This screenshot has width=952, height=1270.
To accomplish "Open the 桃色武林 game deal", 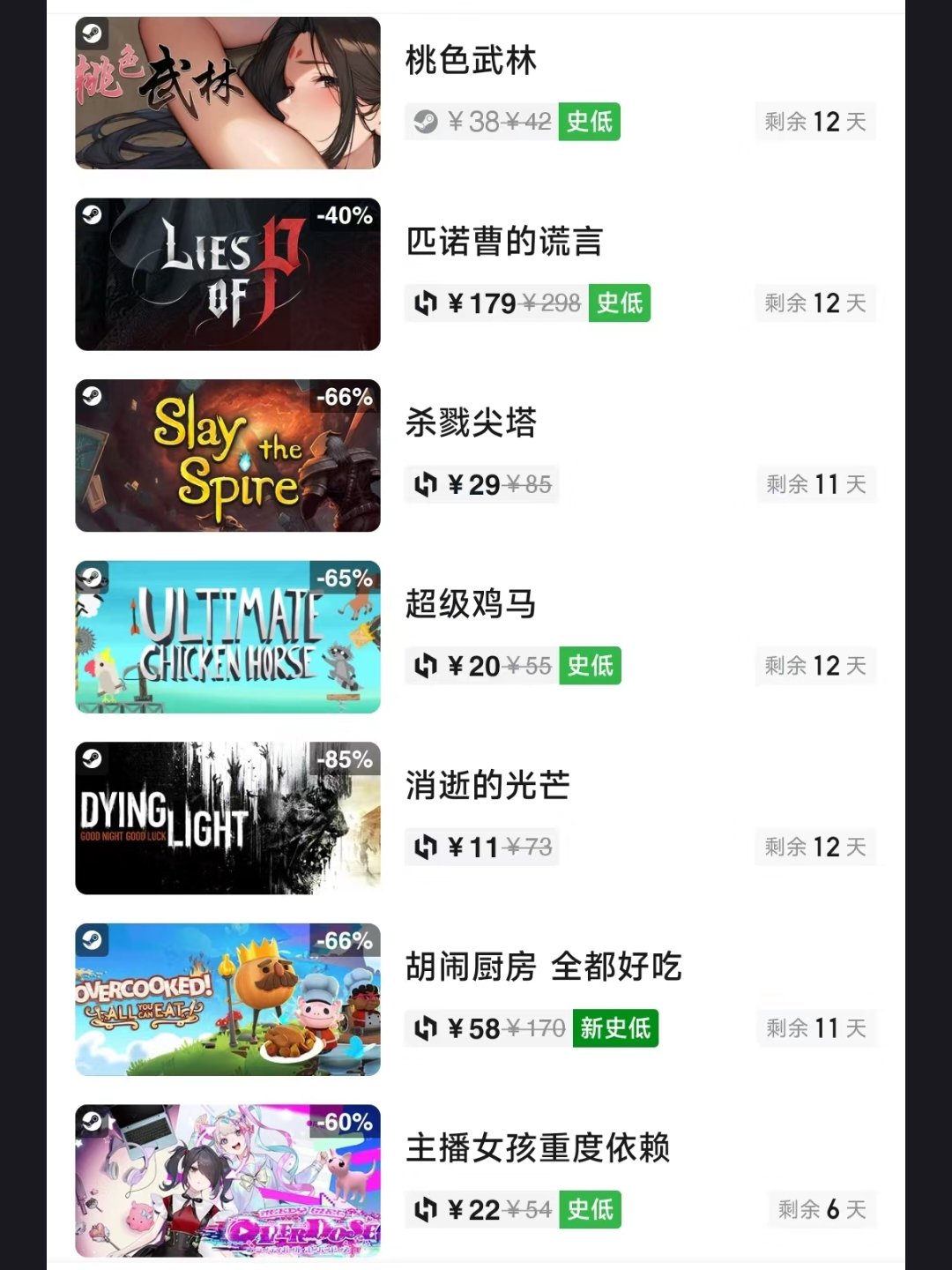I will tap(471, 62).
